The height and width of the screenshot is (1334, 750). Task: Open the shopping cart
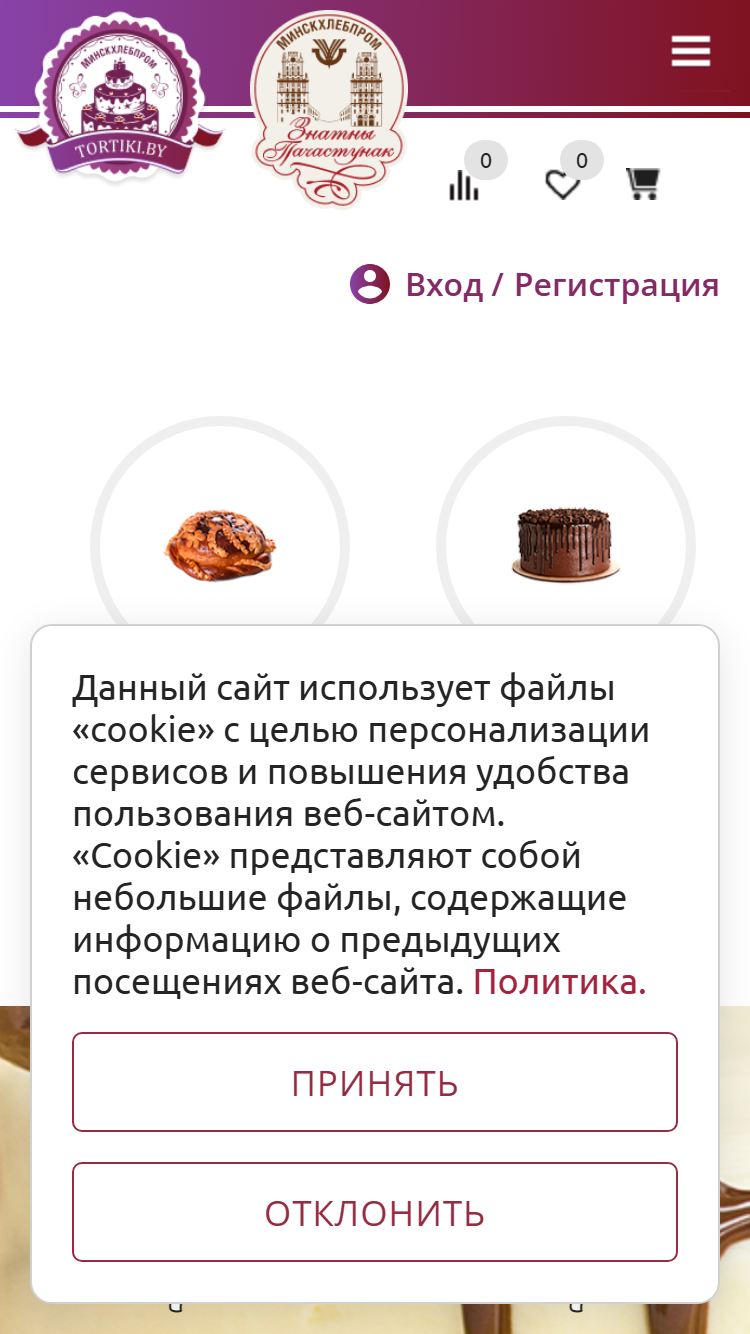point(643,184)
